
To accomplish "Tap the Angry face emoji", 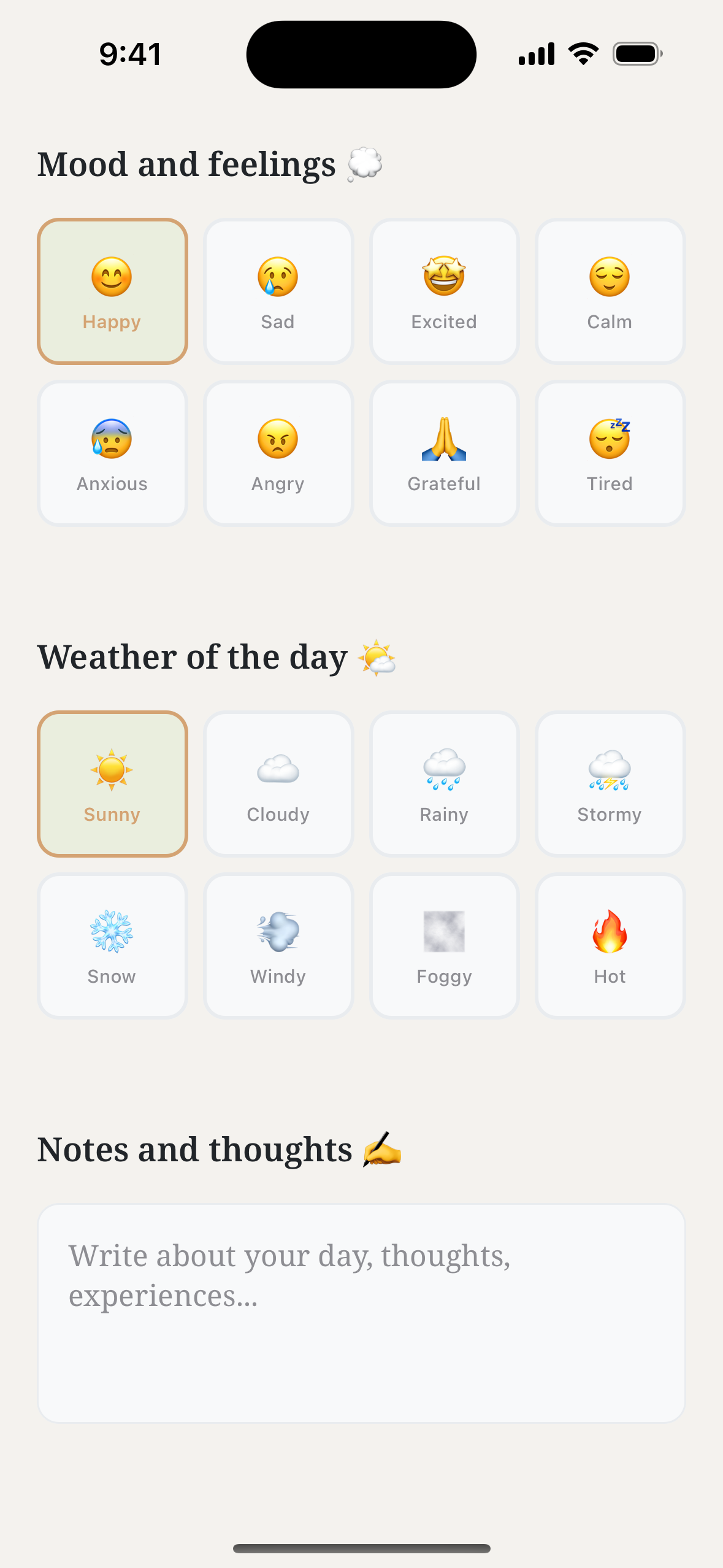I will click(x=278, y=452).
